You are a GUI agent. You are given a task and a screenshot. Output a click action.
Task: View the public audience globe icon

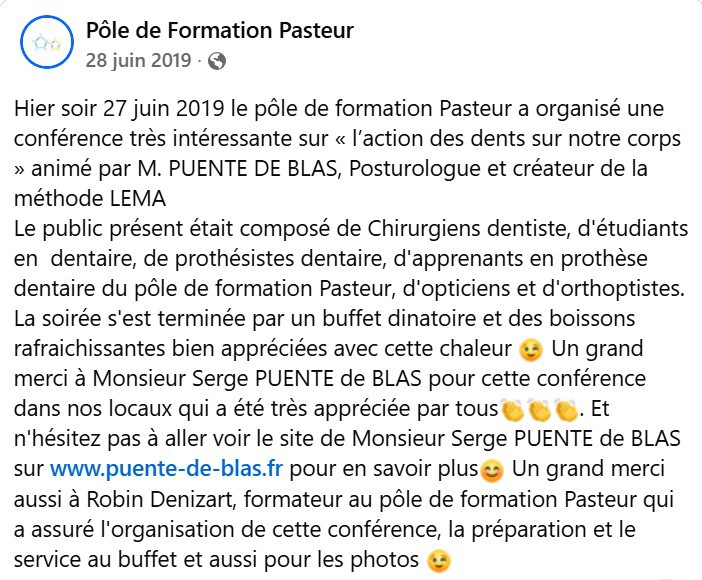click(218, 61)
